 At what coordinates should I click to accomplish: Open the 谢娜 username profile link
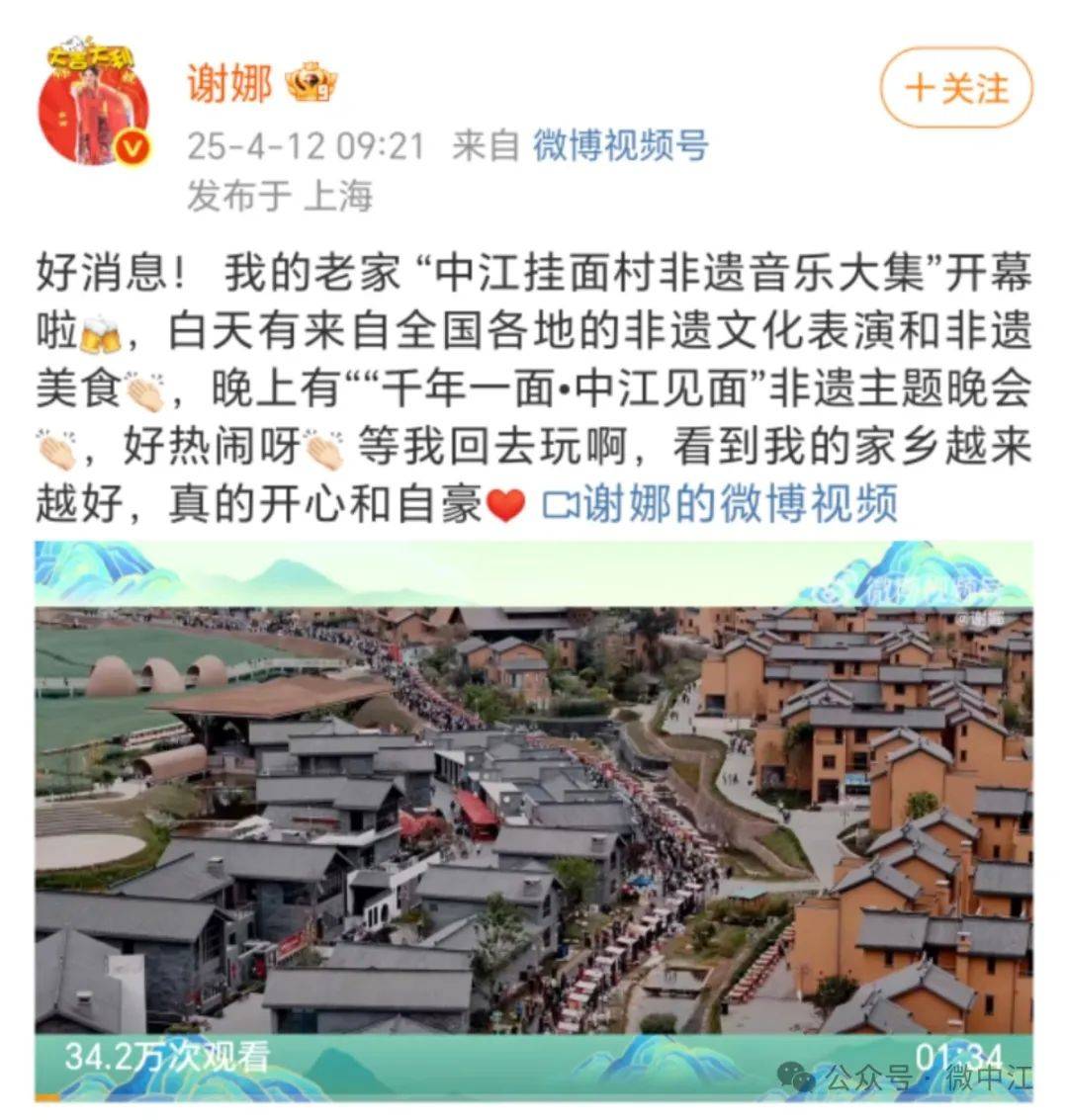pos(229,84)
